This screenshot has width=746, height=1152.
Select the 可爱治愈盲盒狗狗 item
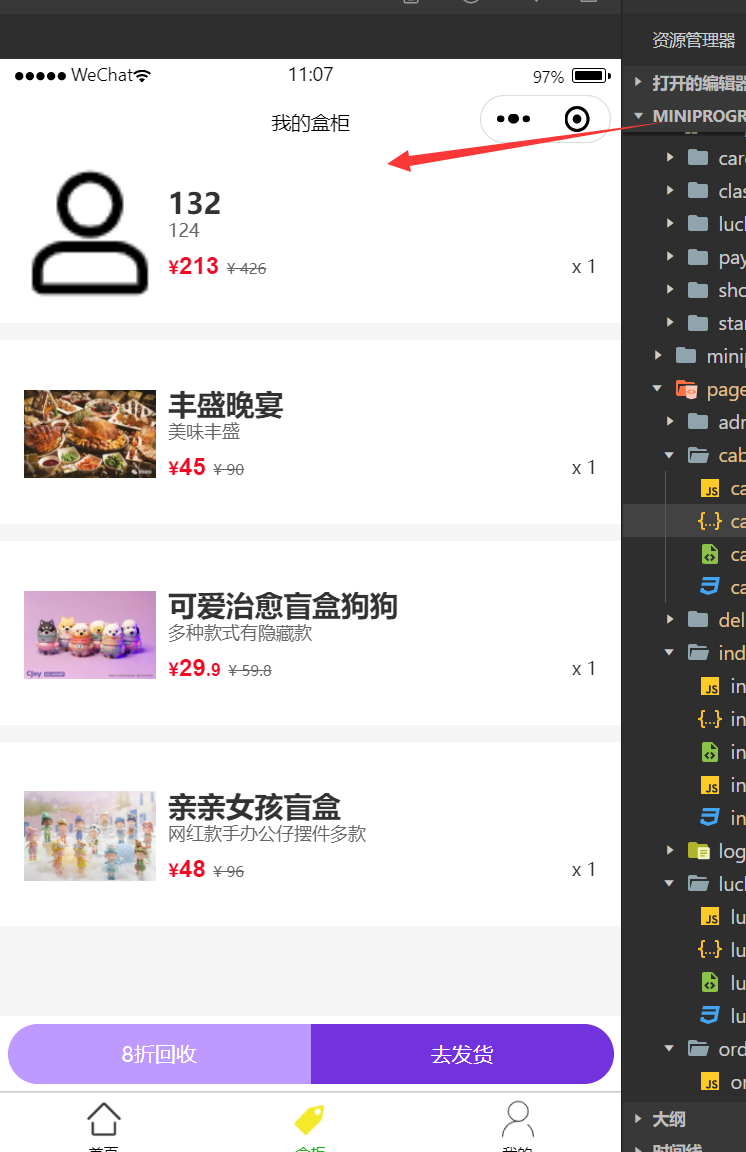pyautogui.click(x=310, y=633)
